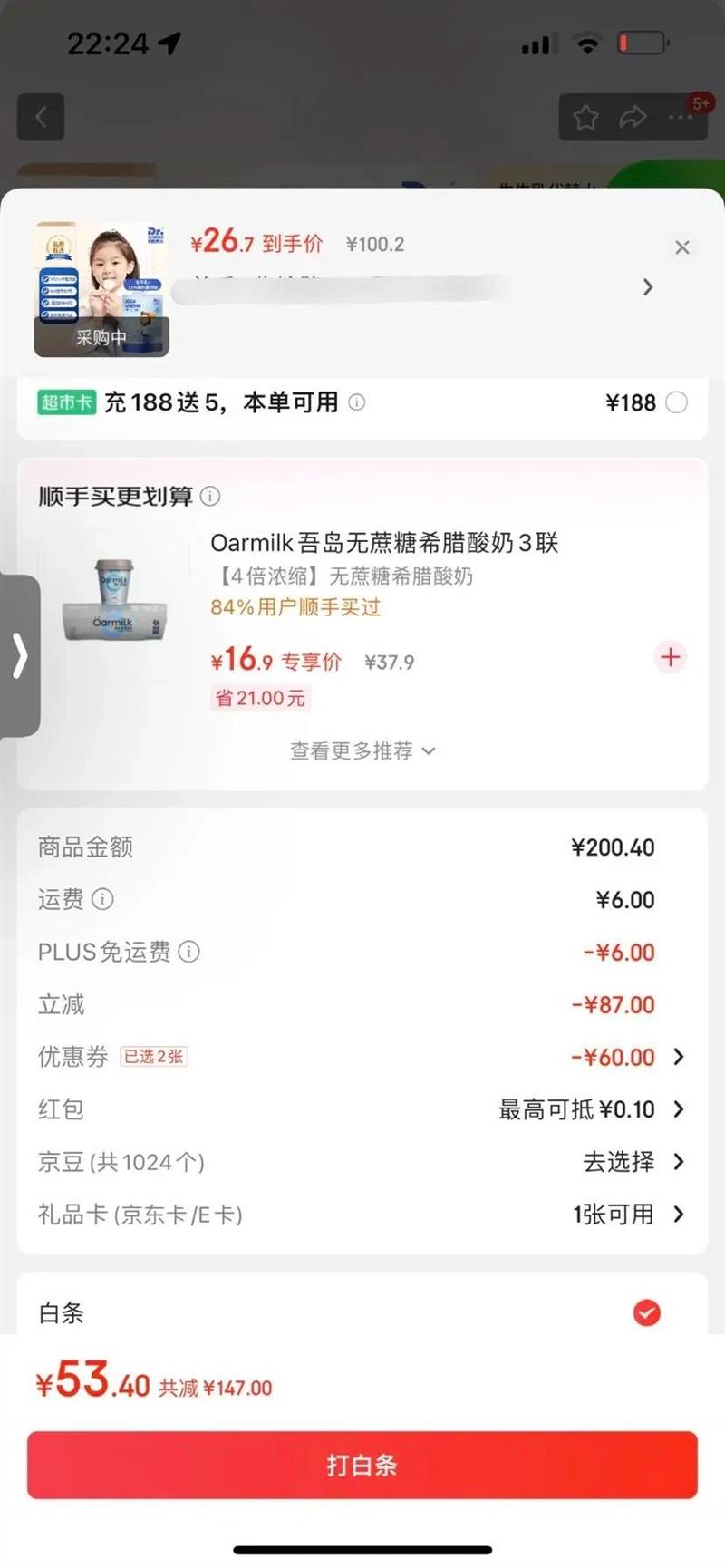Tap the 打白条 pay button
725x1568 pixels.
point(362,1465)
